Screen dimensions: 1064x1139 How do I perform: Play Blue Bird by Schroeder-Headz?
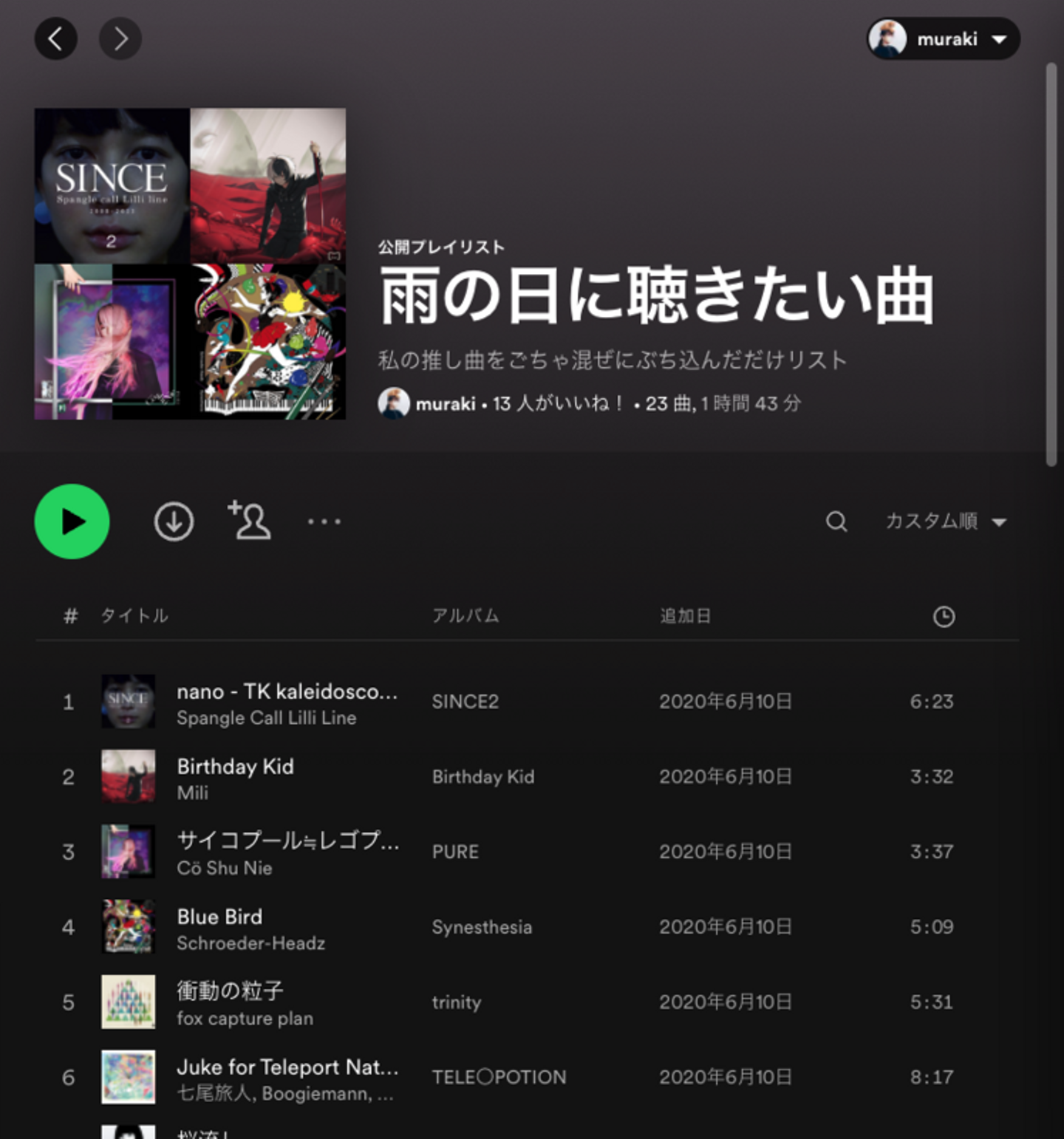click(219, 917)
